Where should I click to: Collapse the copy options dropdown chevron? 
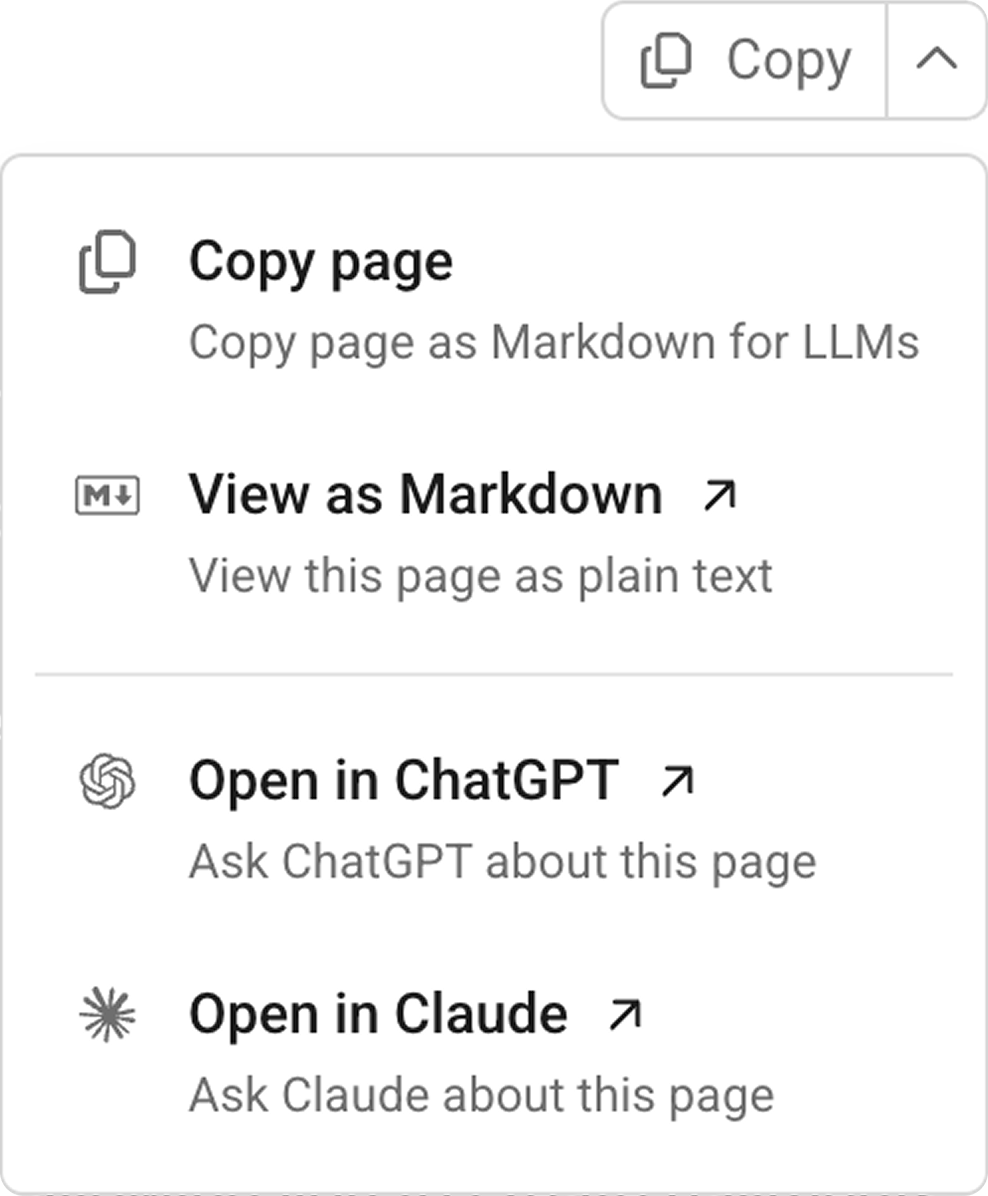click(936, 61)
